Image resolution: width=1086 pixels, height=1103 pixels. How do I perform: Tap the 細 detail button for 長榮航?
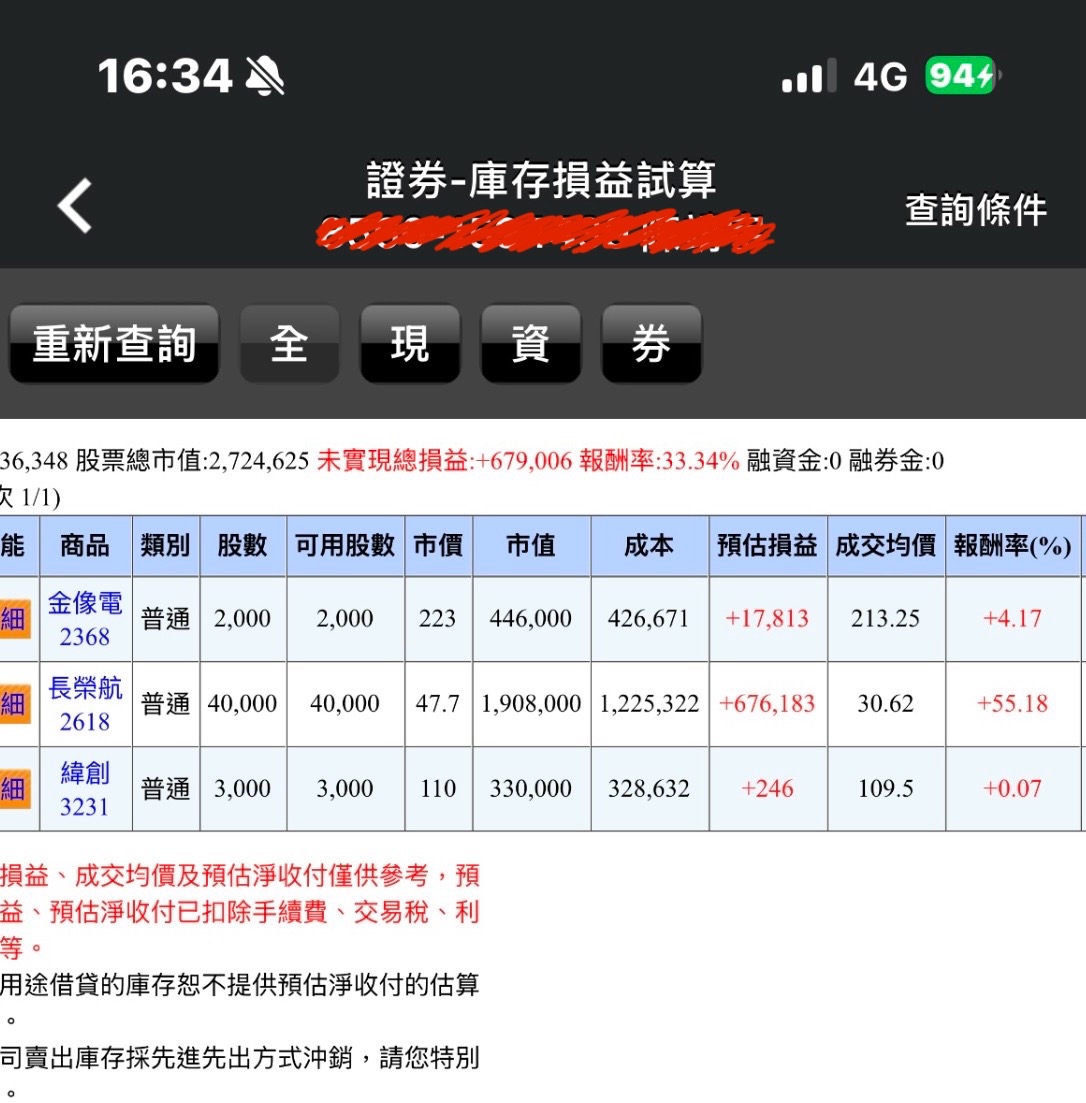[15, 704]
